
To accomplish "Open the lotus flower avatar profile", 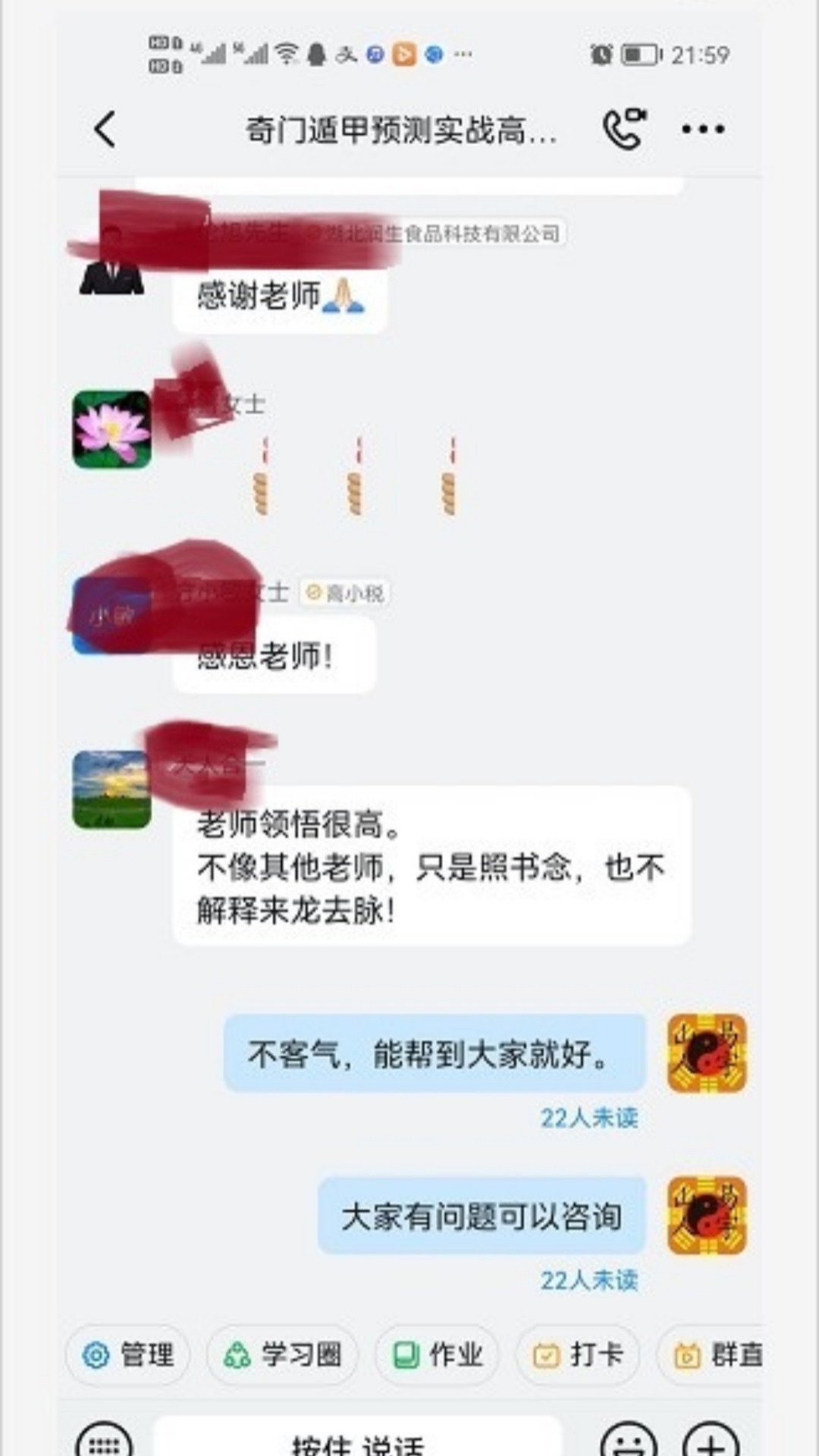I will coord(111,429).
